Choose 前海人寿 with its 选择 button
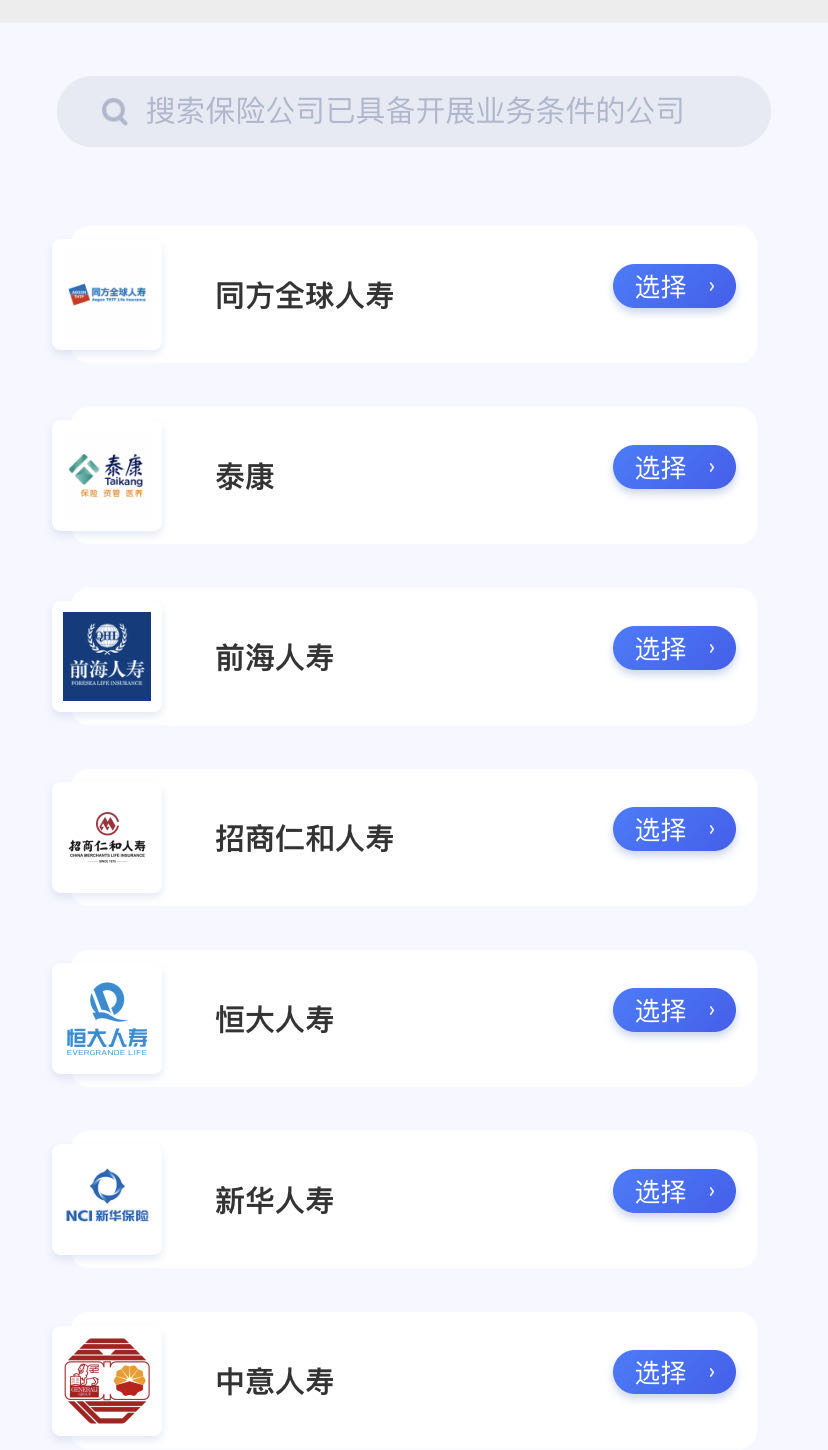Image resolution: width=828 pixels, height=1450 pixels. [x=674, y=648]
